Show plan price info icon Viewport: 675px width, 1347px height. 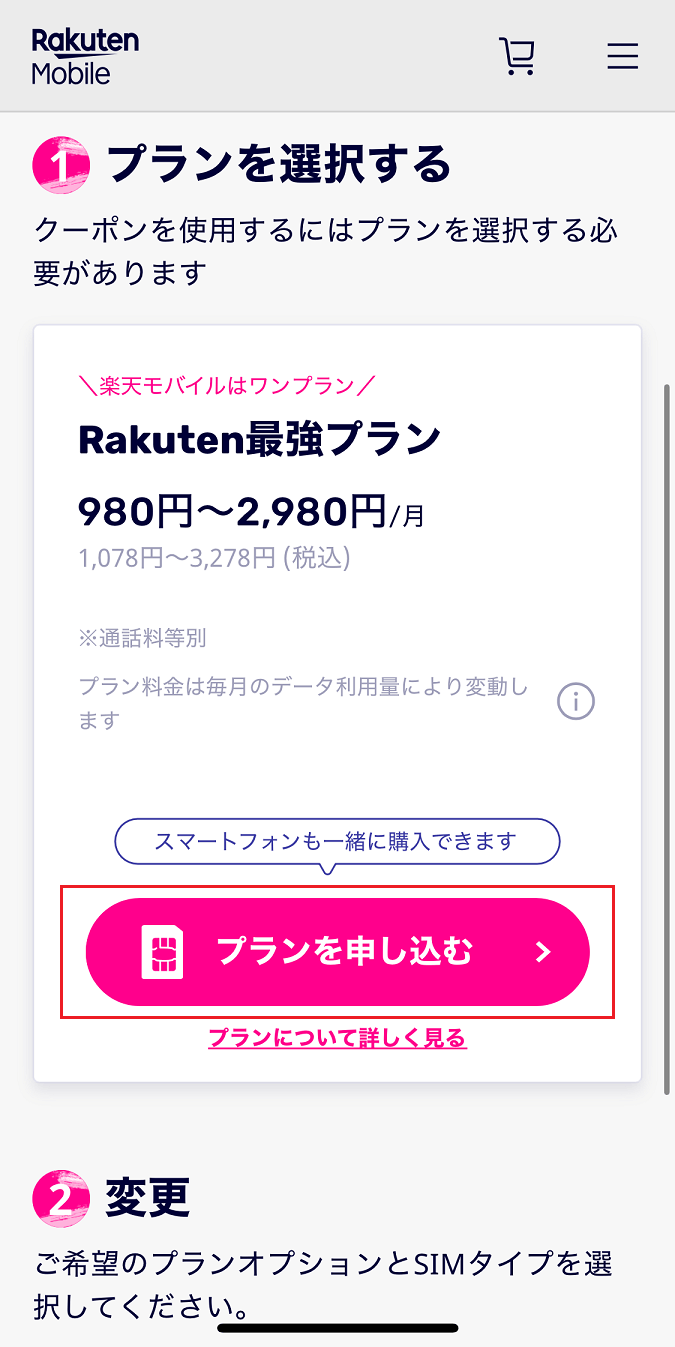(576, 701)
